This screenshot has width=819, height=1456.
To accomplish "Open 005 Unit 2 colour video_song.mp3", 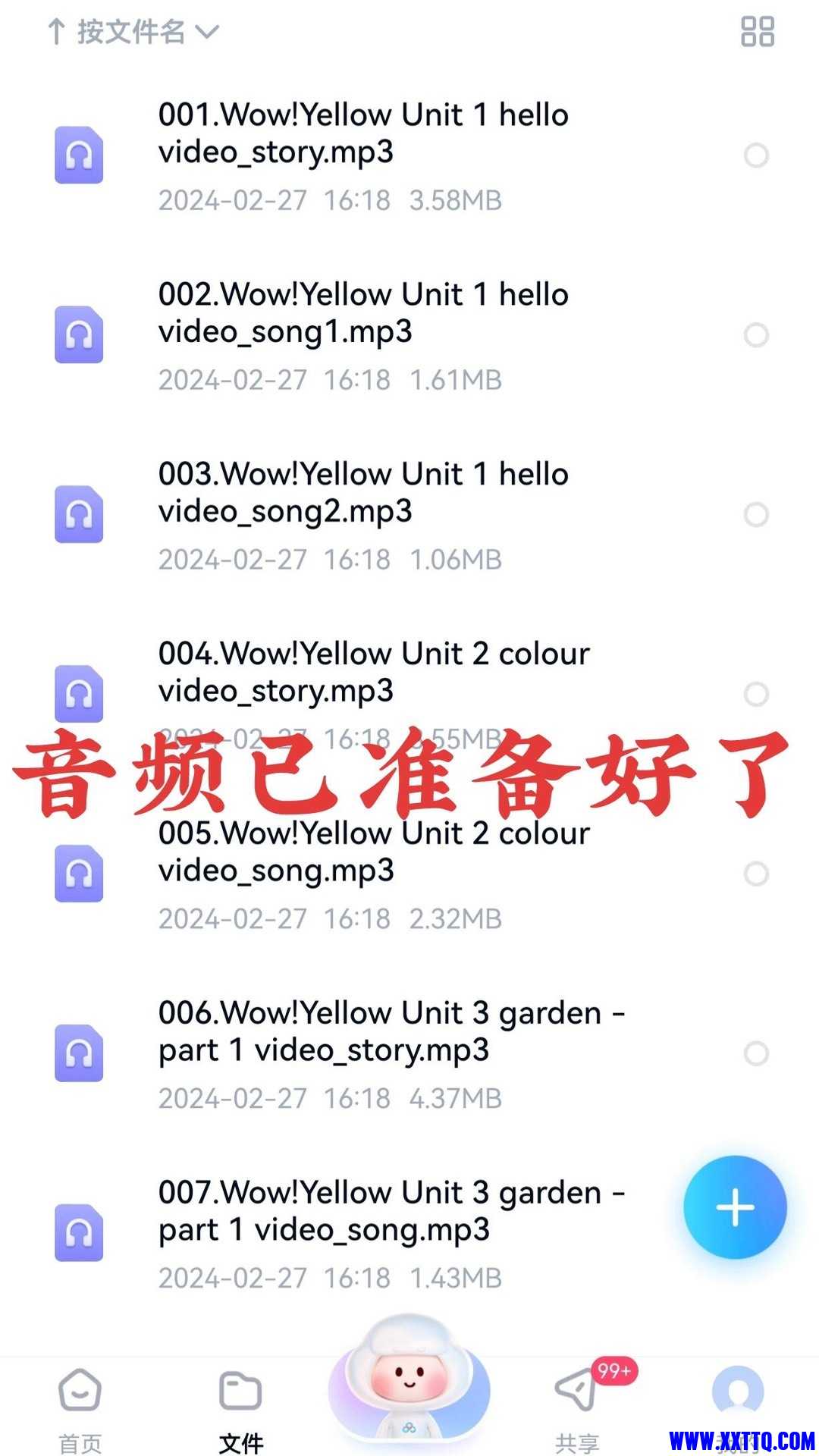I will coord(372,852).
